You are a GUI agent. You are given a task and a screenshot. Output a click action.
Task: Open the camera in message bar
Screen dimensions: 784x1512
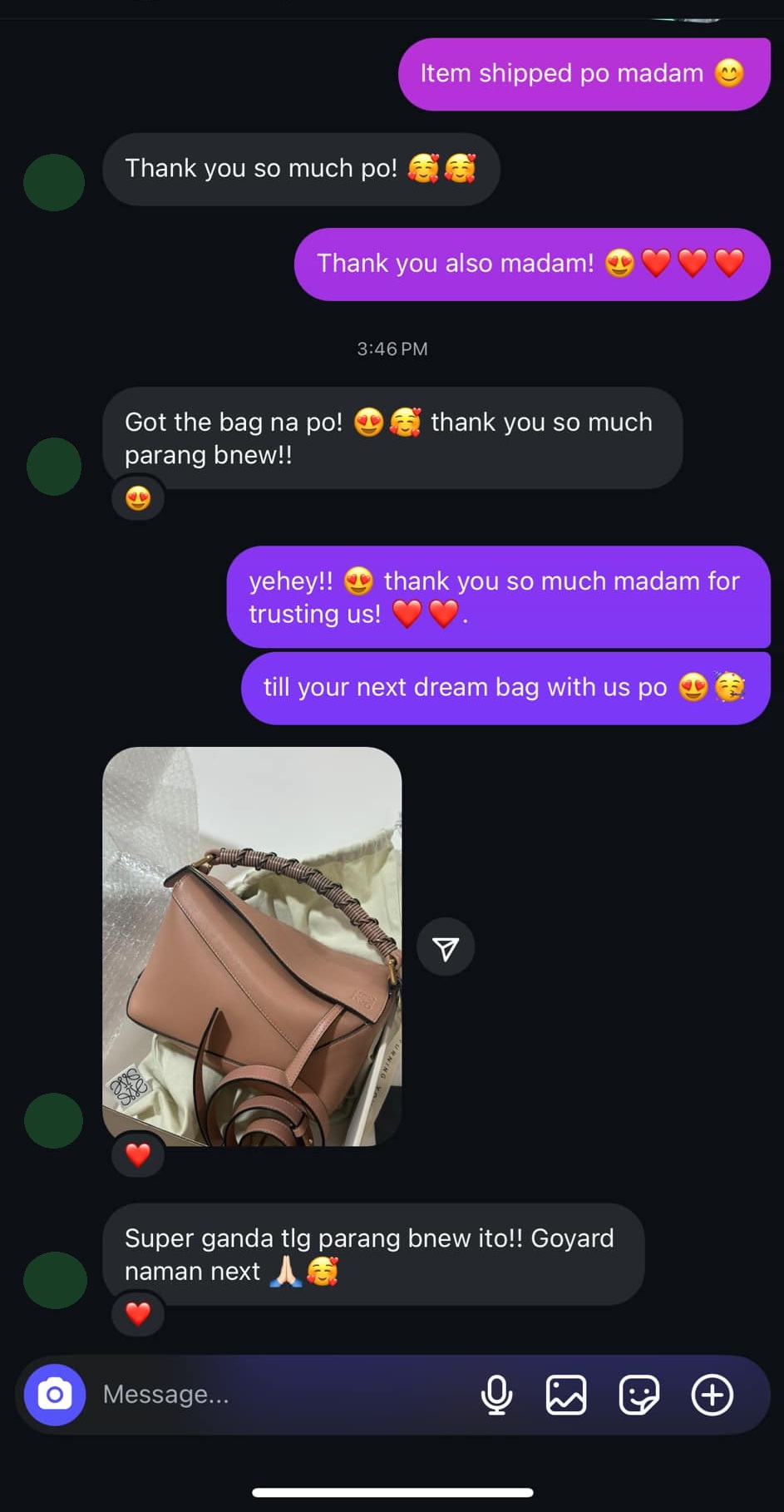[x=55, y=1395]
